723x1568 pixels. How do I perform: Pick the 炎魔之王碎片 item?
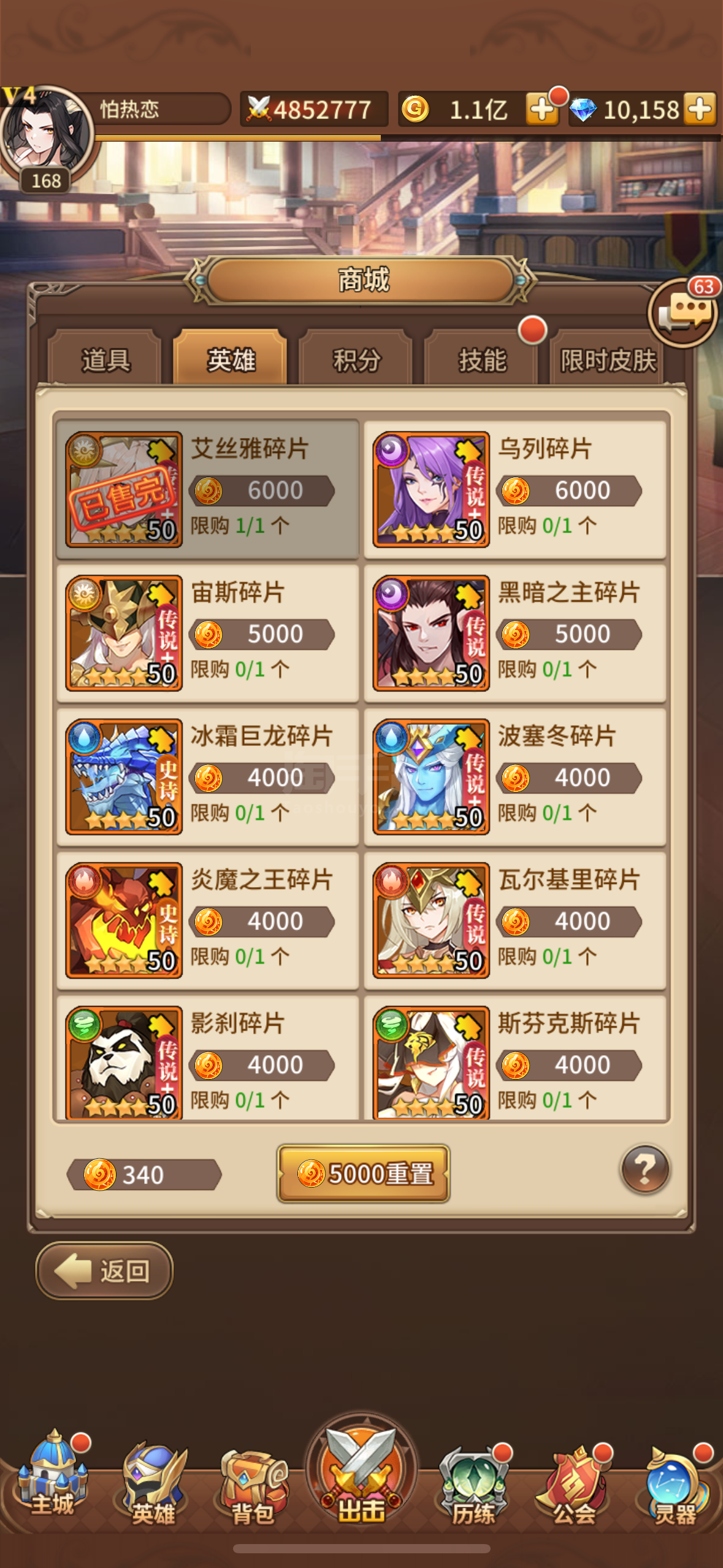(208, 920)
